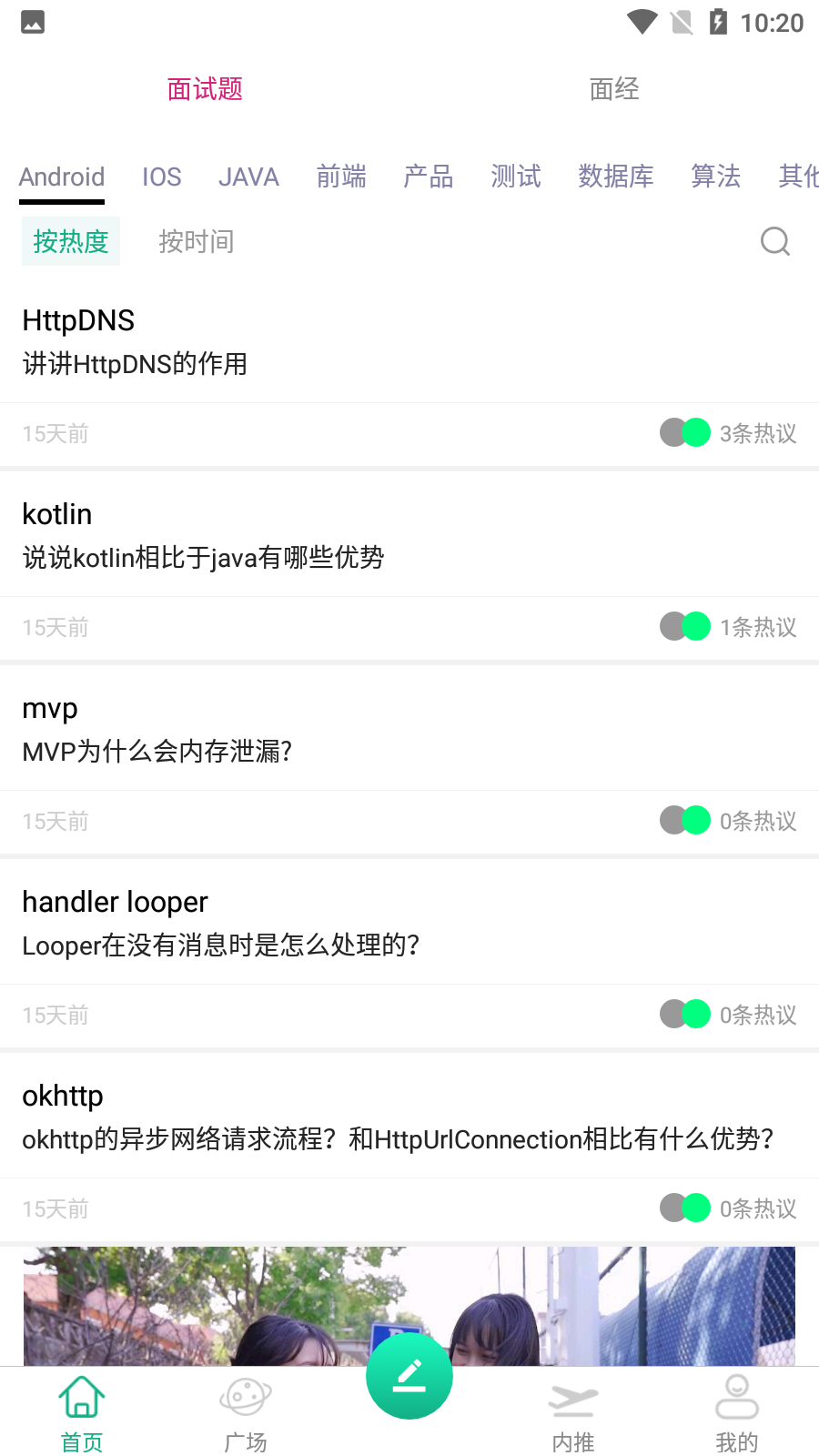Open the search magnifier icon
The width and height of the screenshot is (819, 1456).
click(774, 241)
